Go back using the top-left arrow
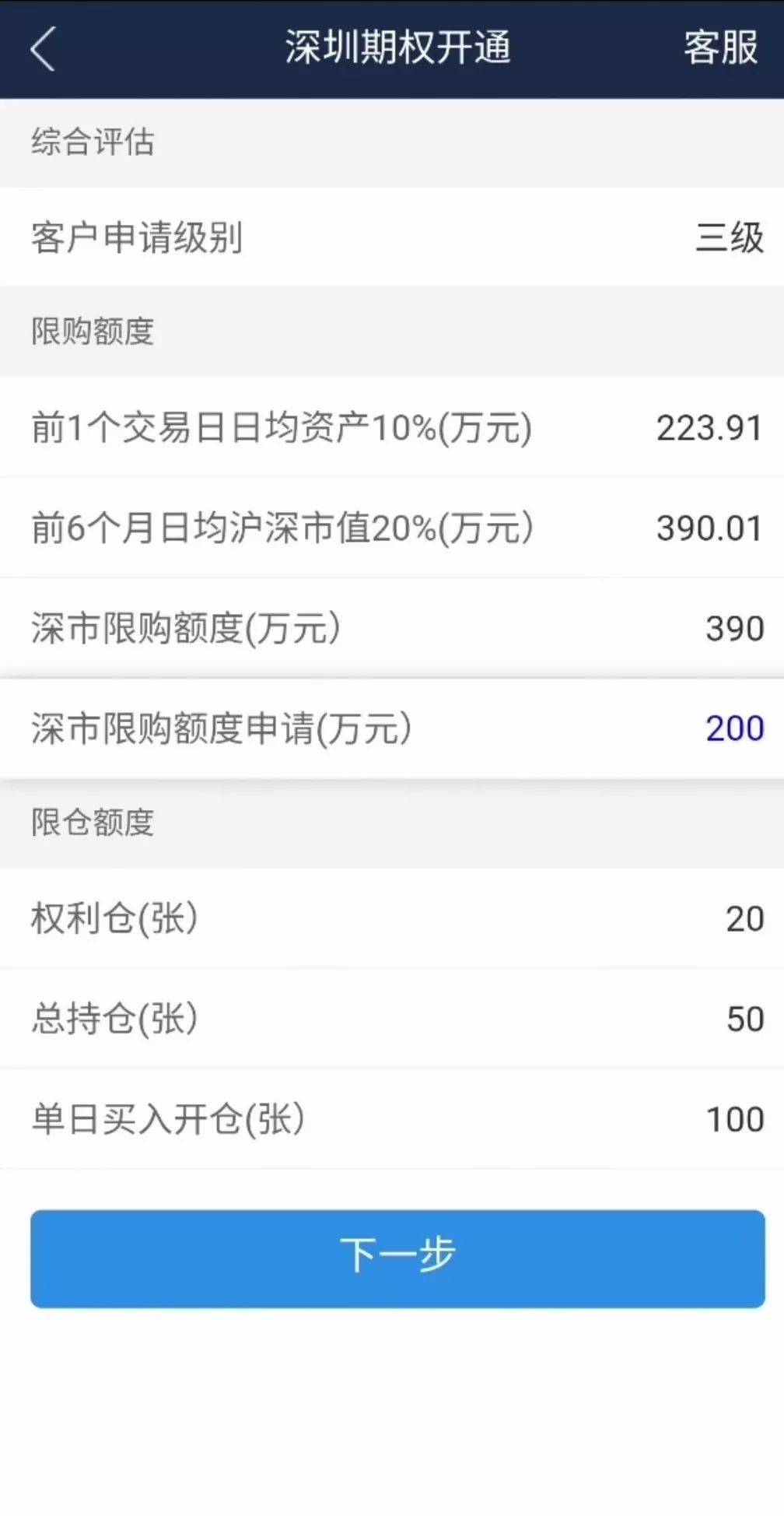 (43, 48)
